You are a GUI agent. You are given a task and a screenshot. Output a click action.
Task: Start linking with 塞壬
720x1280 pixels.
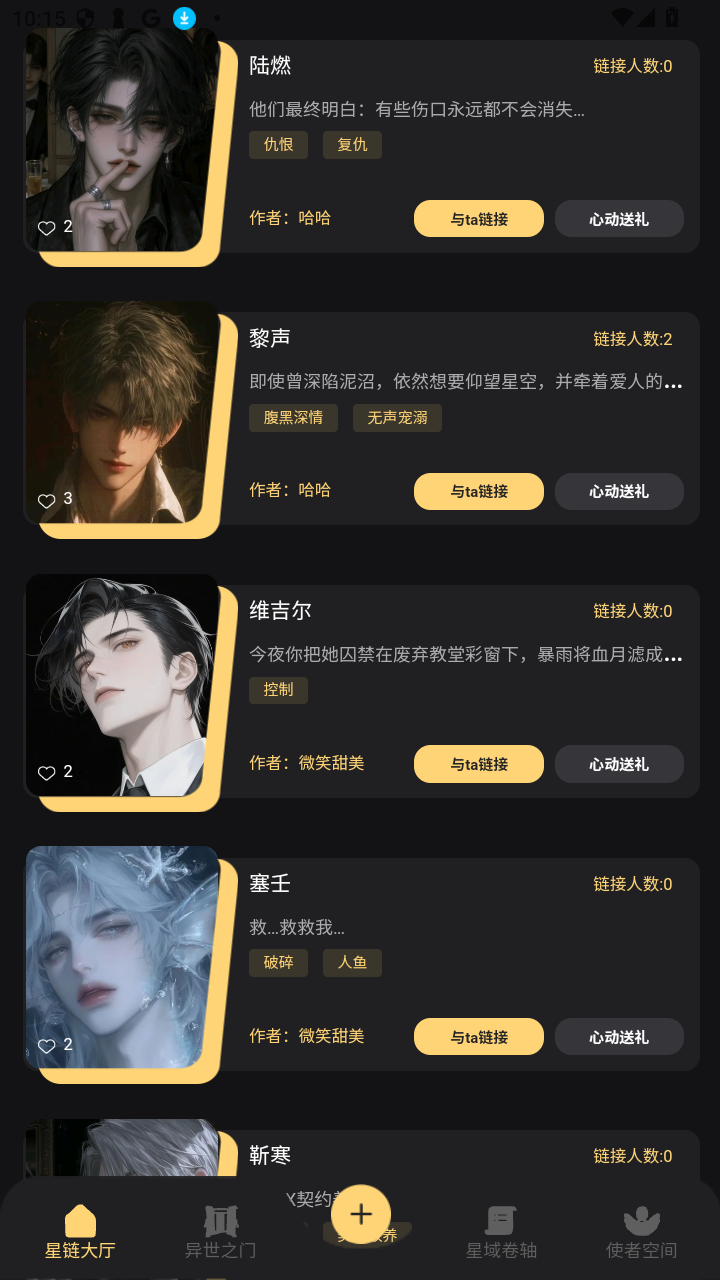click(479, 1037)
